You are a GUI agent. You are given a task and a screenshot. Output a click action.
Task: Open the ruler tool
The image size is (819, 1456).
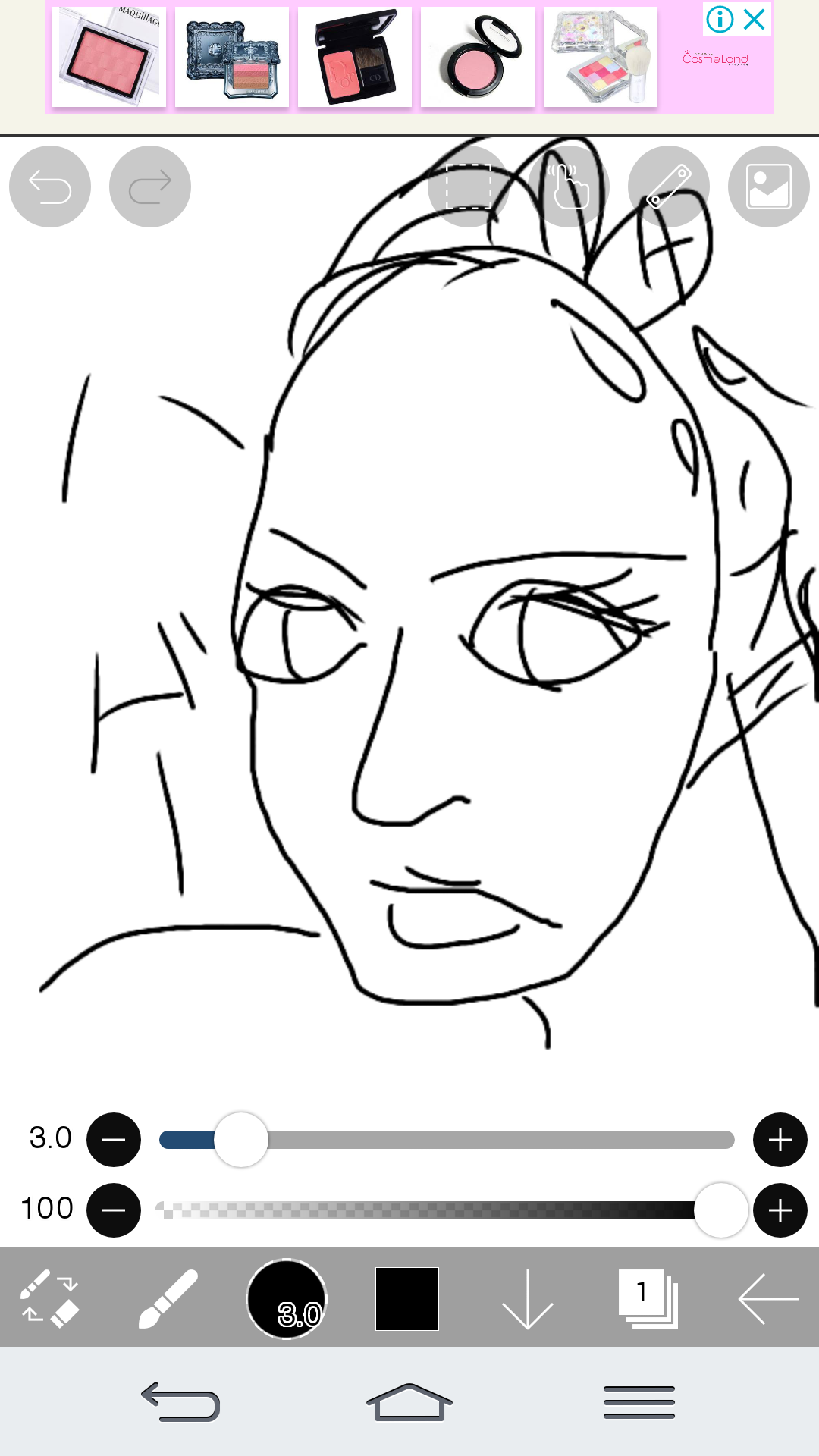coord(669,187)
